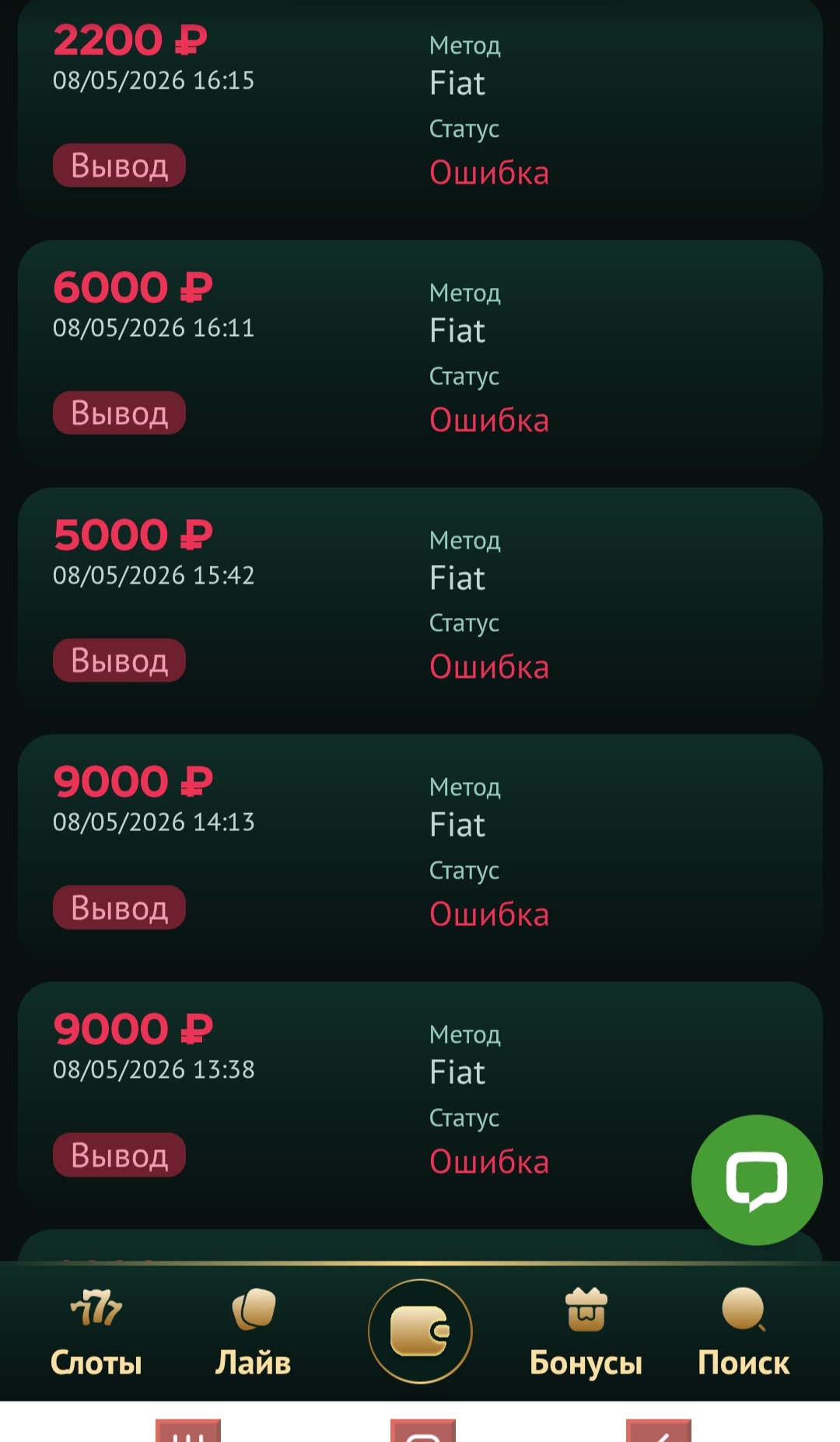Open the green live chat bubble
This screenshot has width=840, height=1442.
(x=757, y=1180)
